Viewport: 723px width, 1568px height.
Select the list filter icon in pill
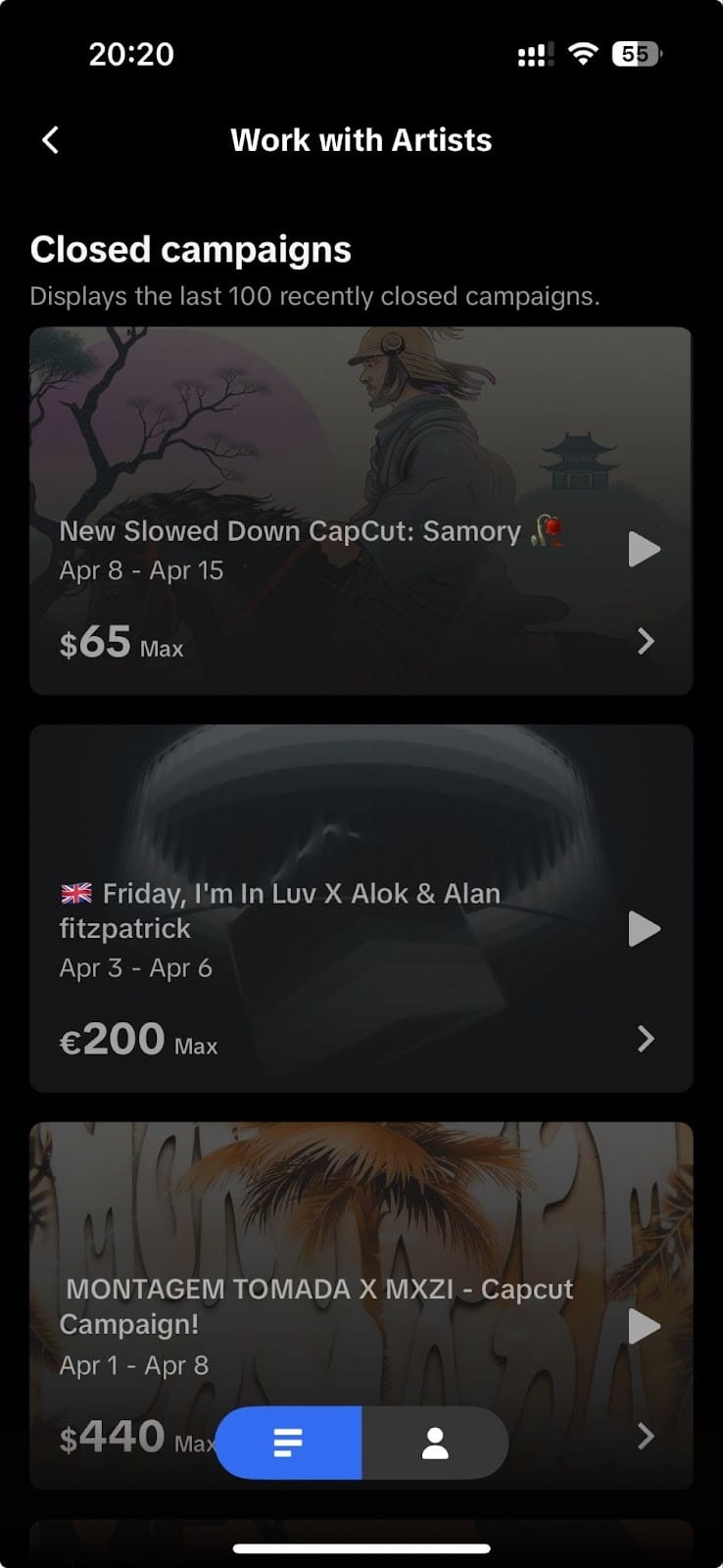tap(289, 1441)
